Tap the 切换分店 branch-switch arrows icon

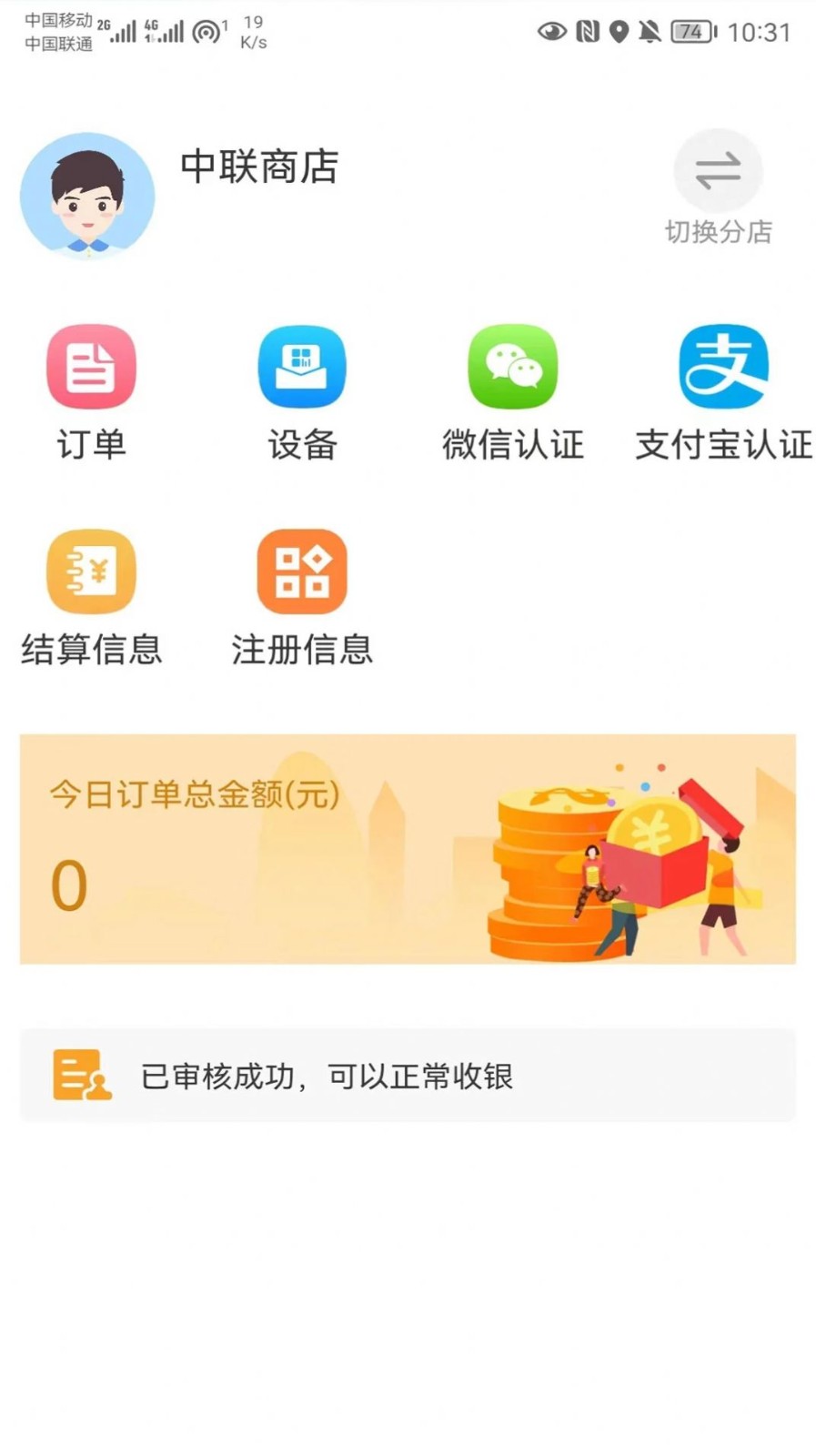pyautogui.click(x=718, y=171)
